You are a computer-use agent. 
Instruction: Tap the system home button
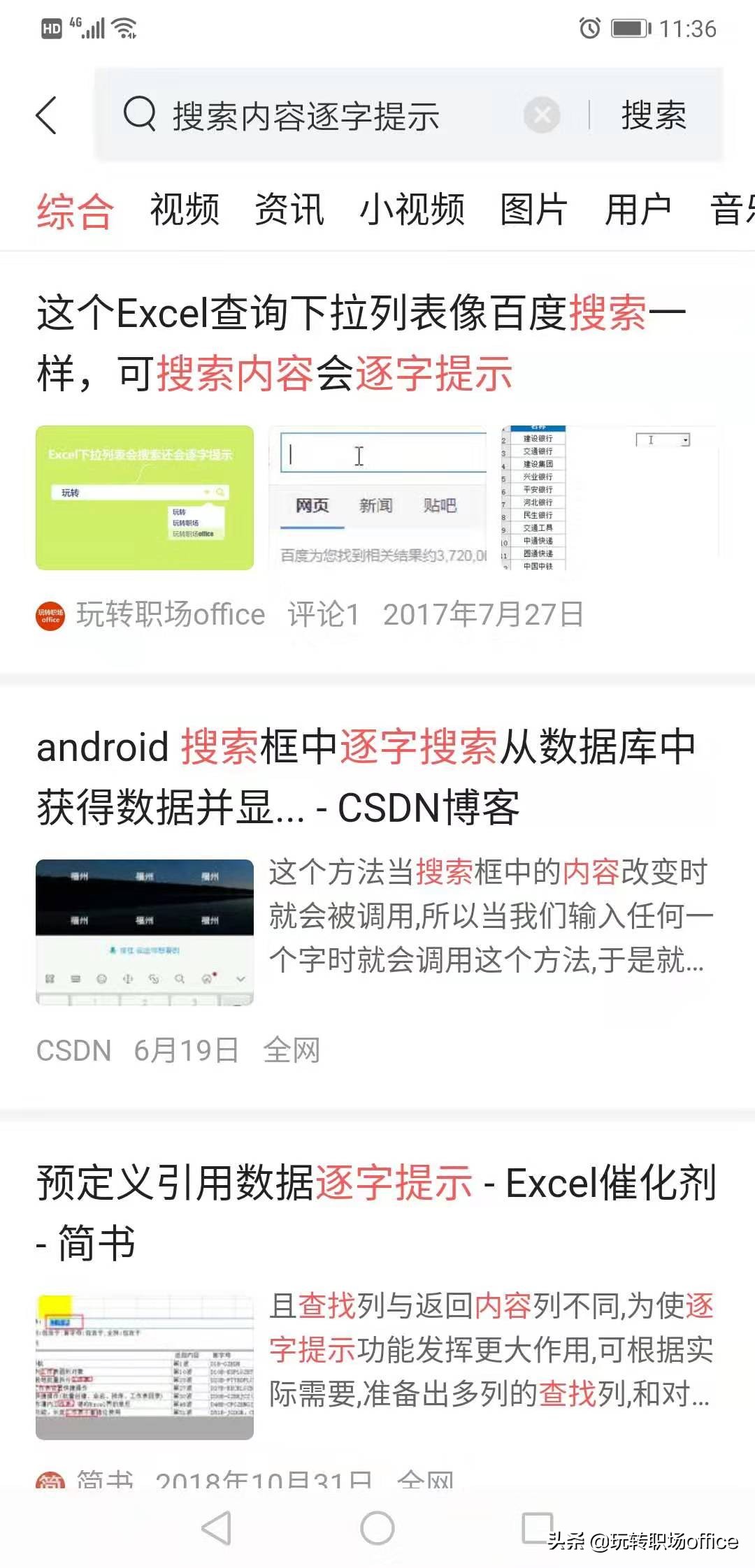tap(377, 1527)
